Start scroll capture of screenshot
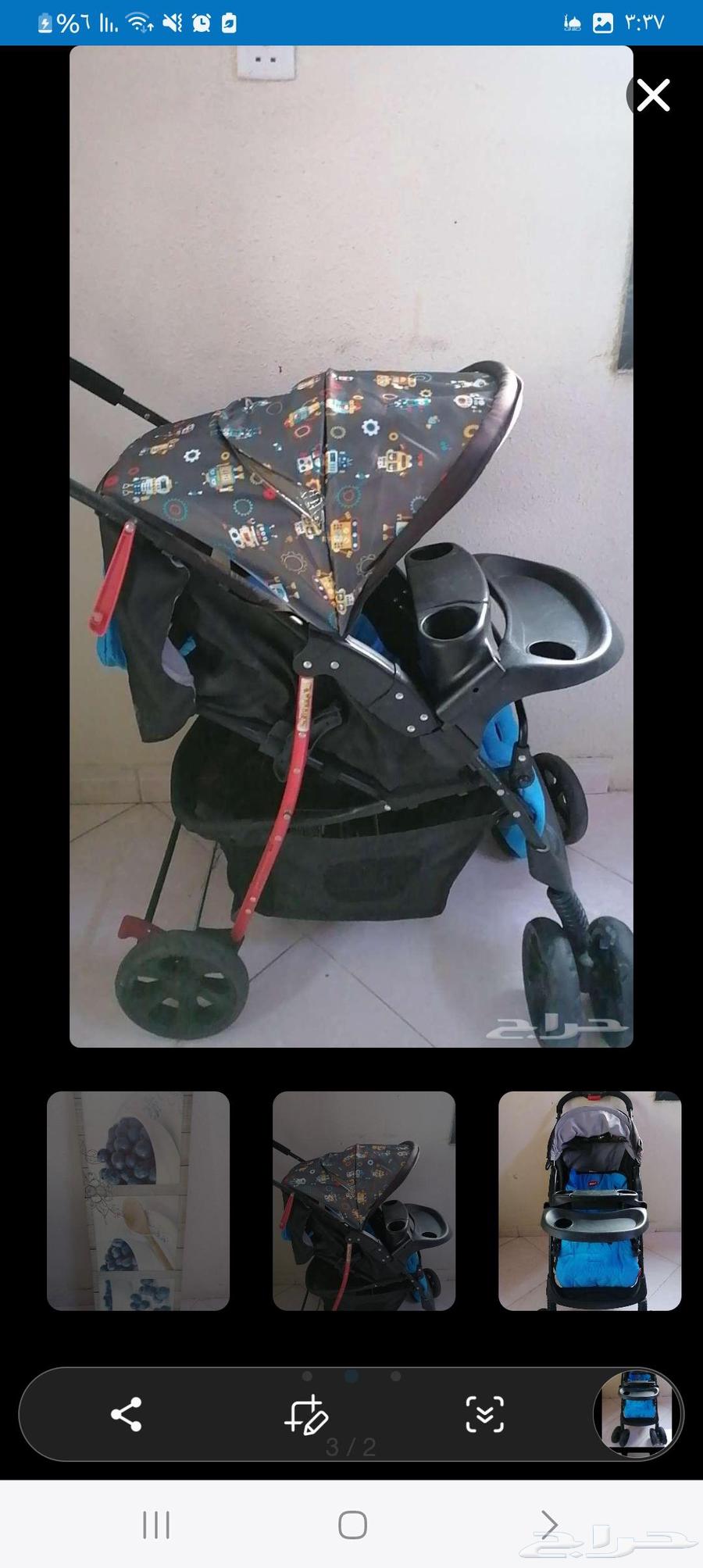 (x=484, y=1415)
